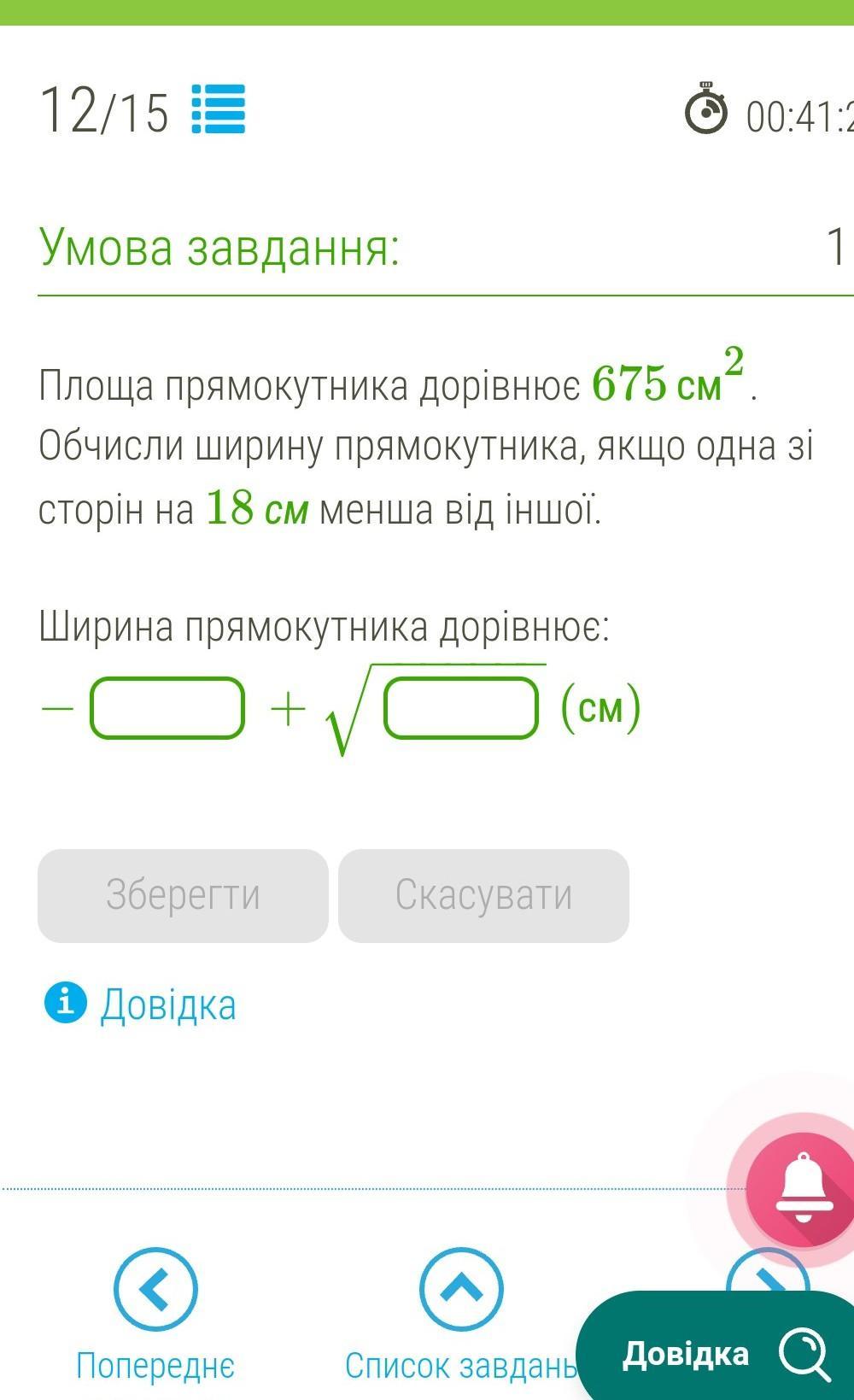Tap the first answer field after the minus sign
Screen dimensions: 854x1400
tap(167, 707)
